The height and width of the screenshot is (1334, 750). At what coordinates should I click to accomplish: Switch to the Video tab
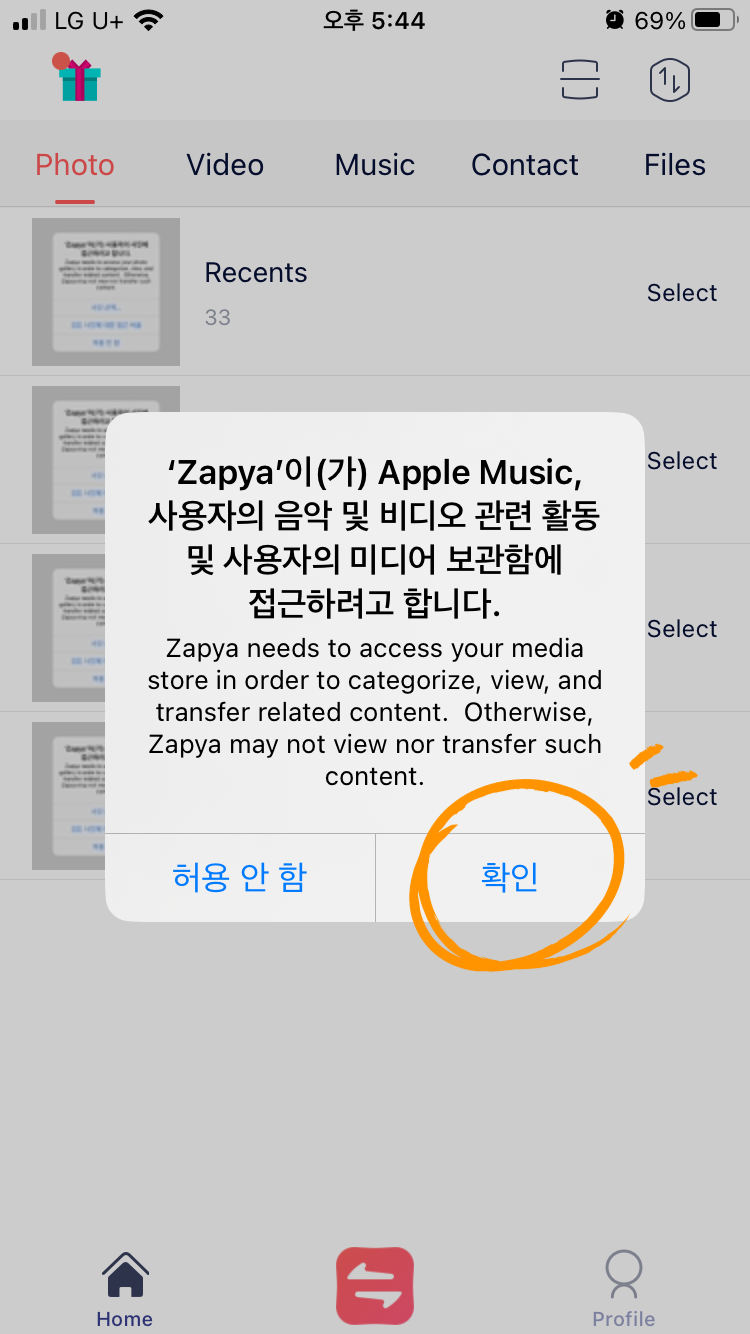tap(225, 165)
